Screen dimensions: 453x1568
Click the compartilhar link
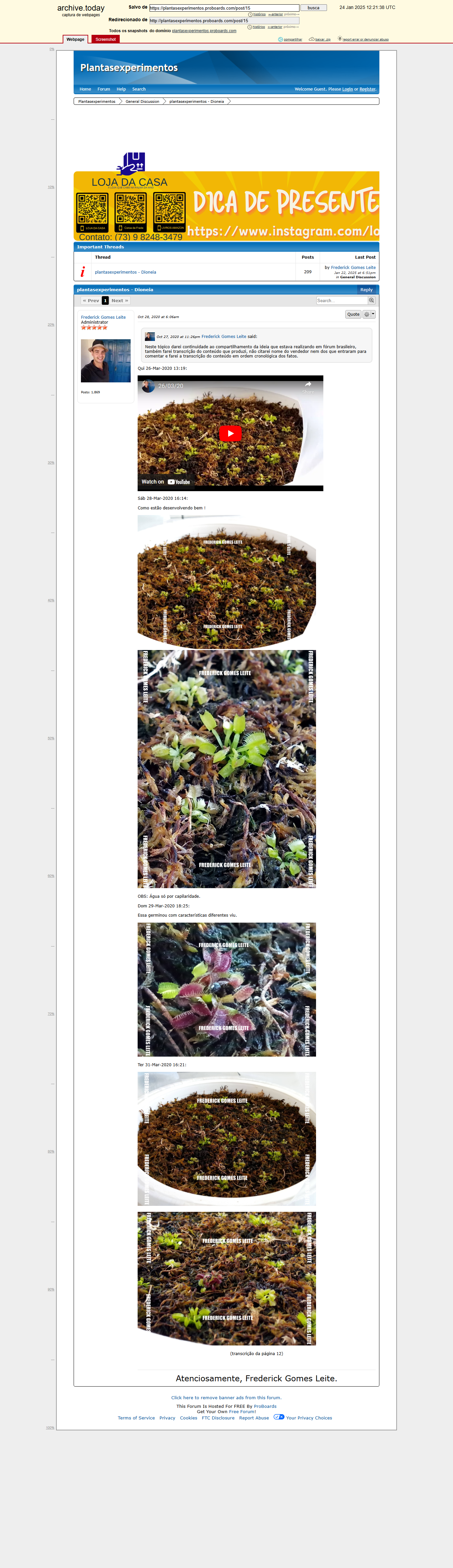[293, 39]
